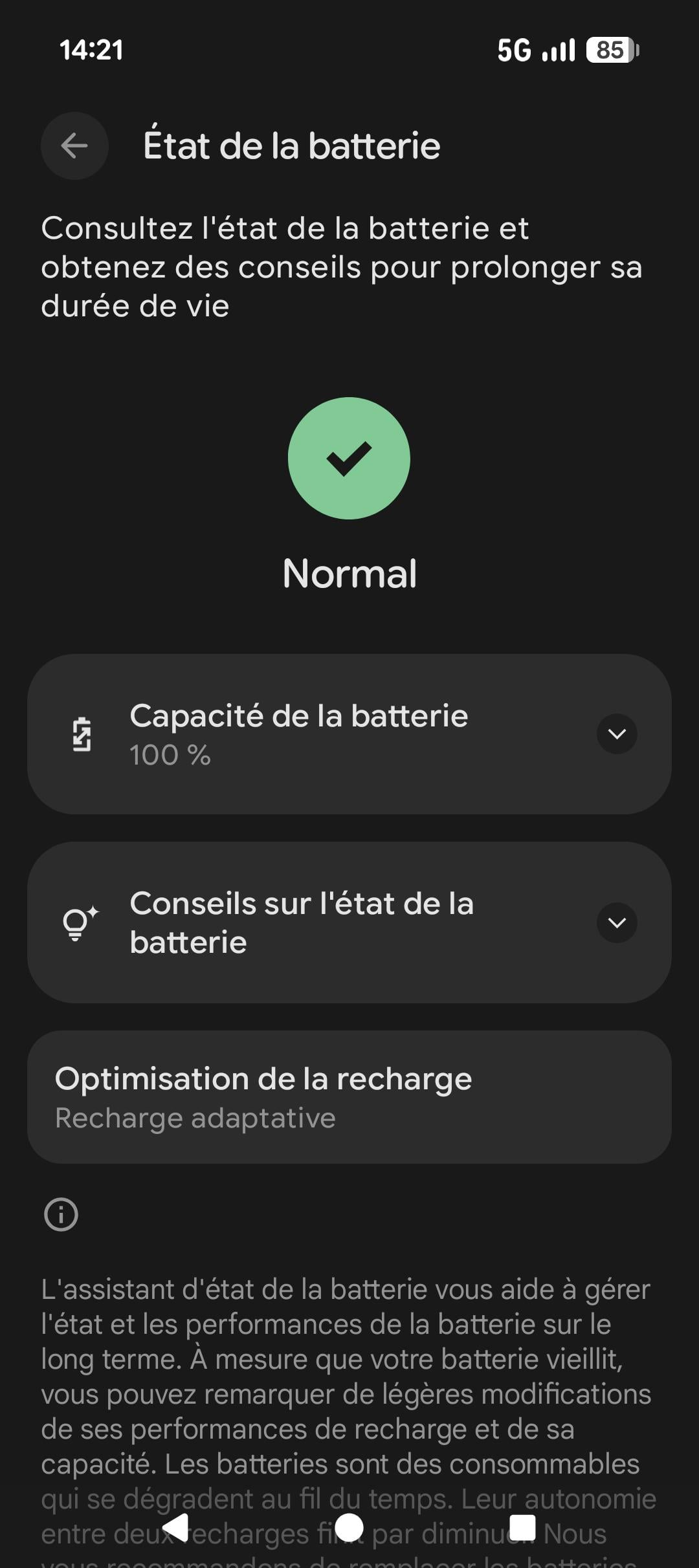Image resolution: width=699 pixels, height=1568 pixels.
Task: Tap the 5G network indicator
Action: click(x=513, y=49)
